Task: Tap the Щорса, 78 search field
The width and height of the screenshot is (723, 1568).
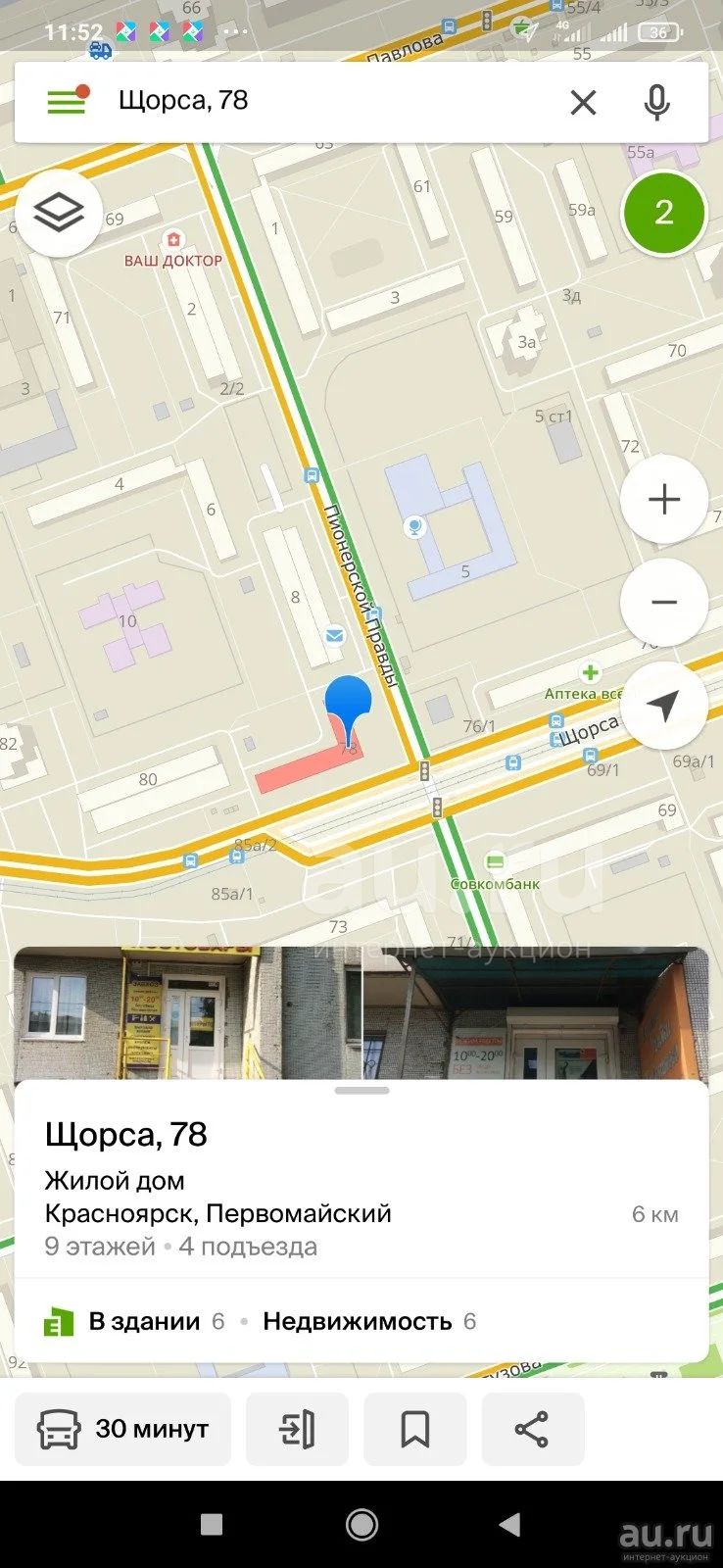Action: (x=333, y=101)
